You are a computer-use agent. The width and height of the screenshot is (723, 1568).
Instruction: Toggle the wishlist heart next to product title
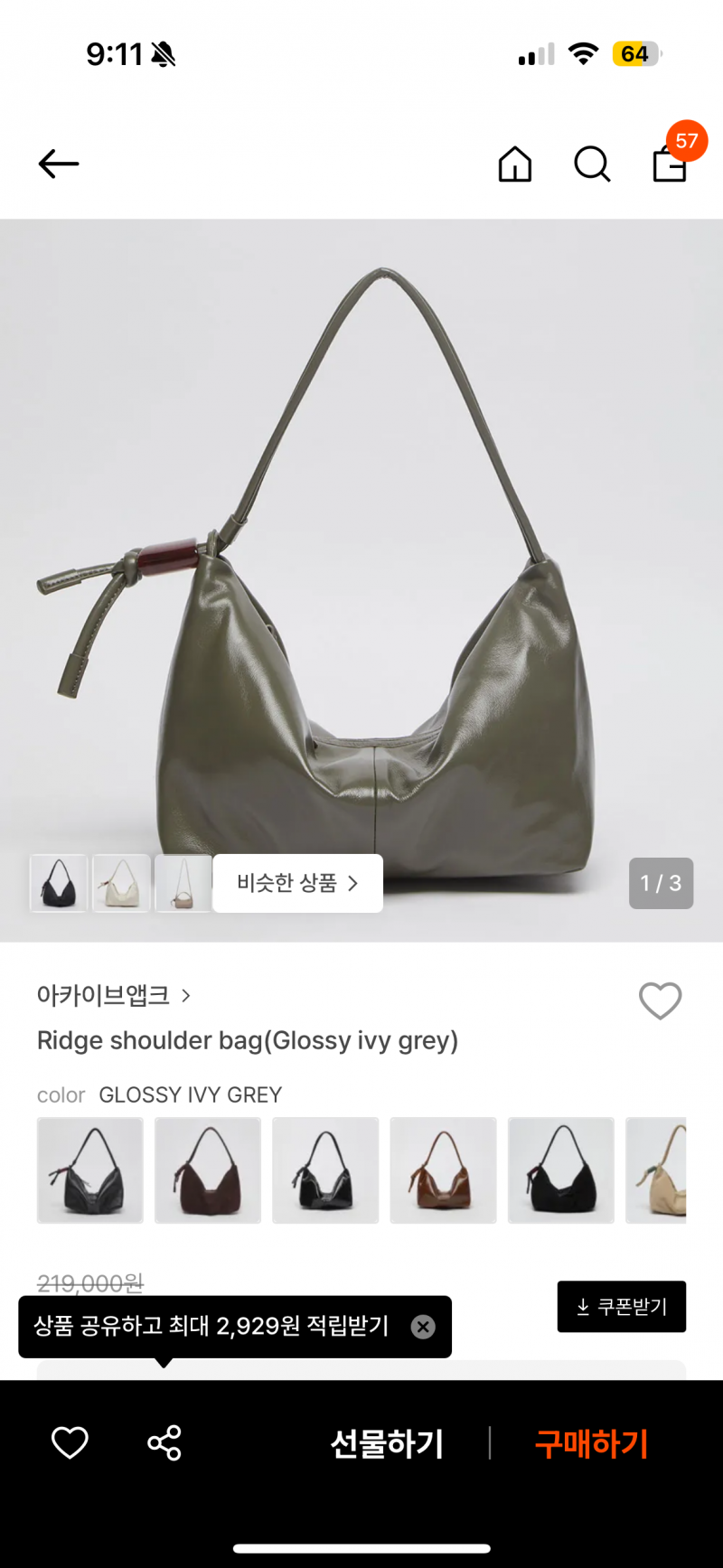pos(660,1000)
